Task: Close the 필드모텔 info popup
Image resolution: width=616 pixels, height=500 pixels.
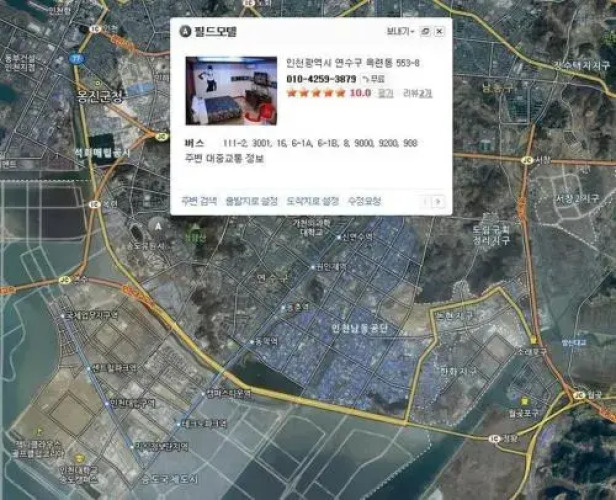Action: 440,31
